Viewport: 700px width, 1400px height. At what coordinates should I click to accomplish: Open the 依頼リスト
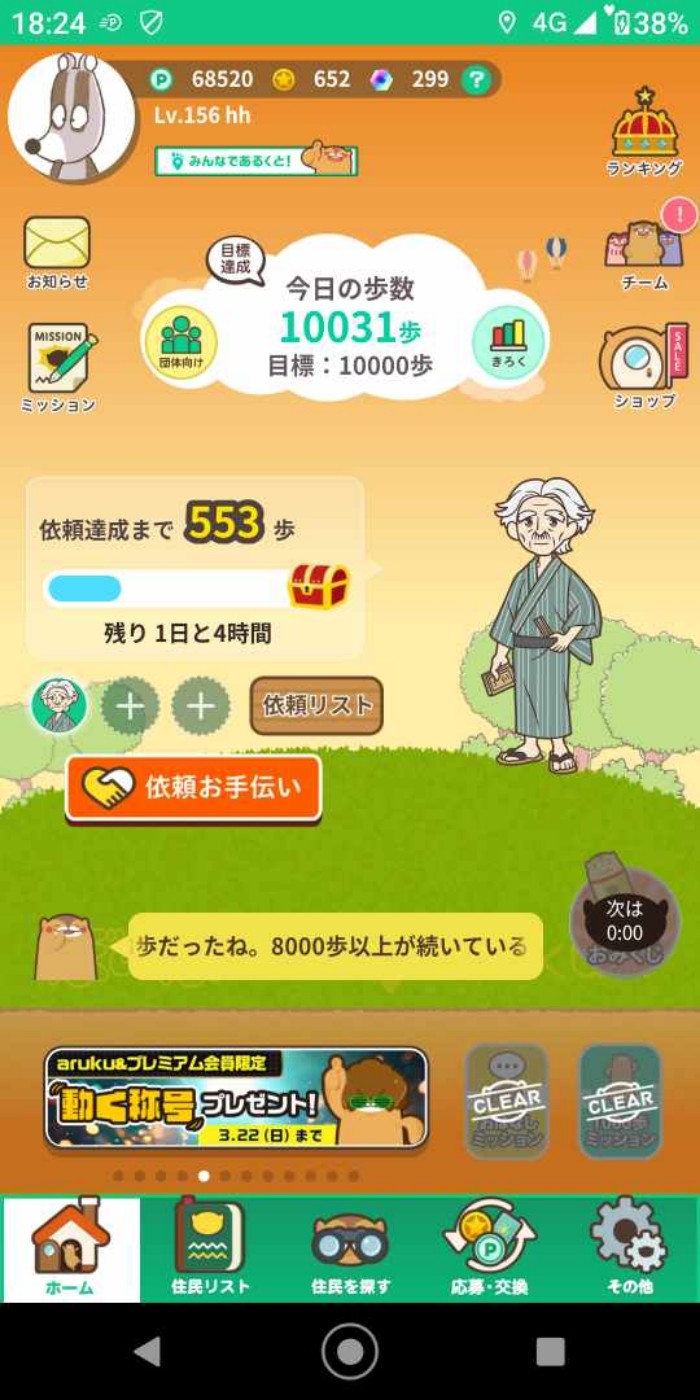317,705
